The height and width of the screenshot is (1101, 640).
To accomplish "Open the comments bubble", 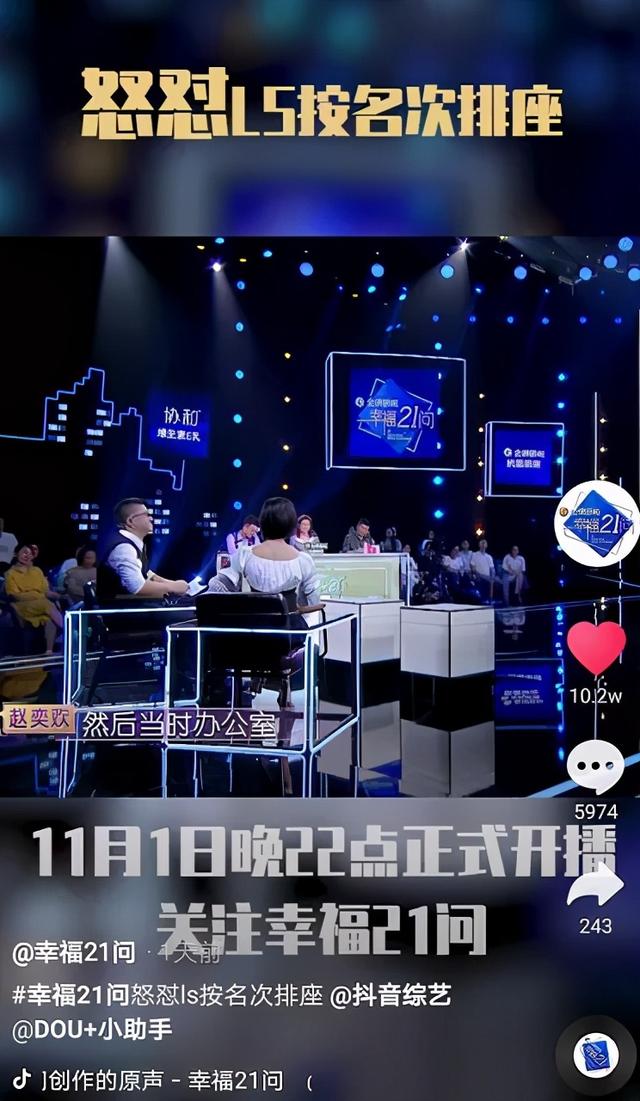I will point(595,768).
